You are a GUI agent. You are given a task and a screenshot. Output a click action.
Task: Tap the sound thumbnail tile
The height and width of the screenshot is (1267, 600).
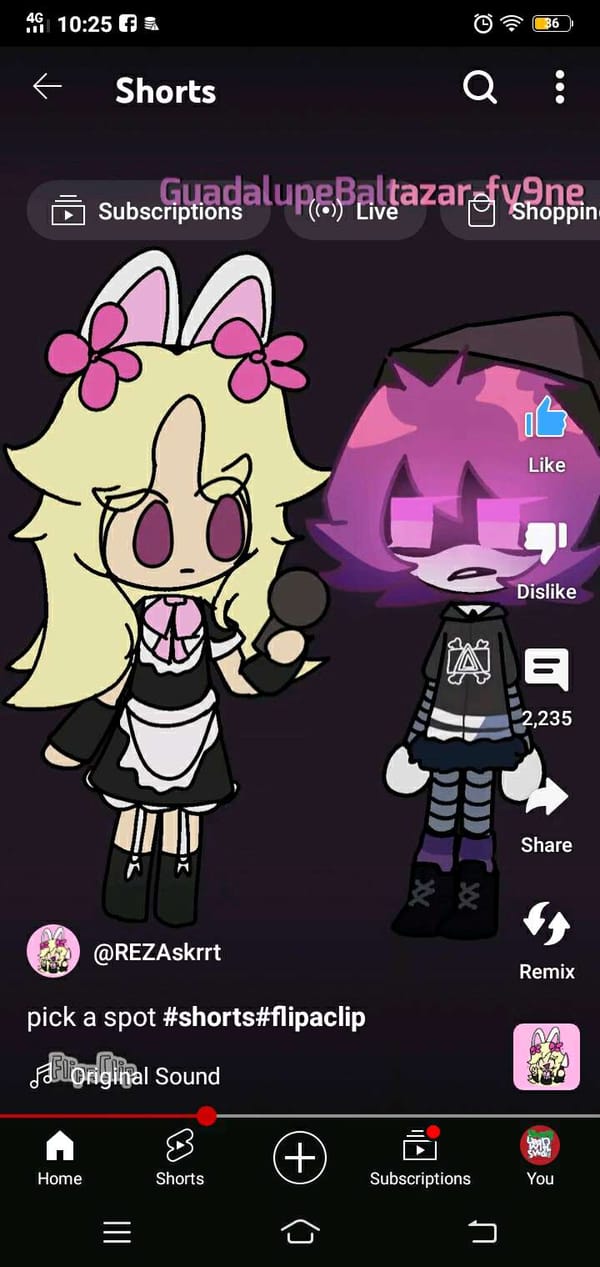pyautogui.click(x=546, y=1057)
